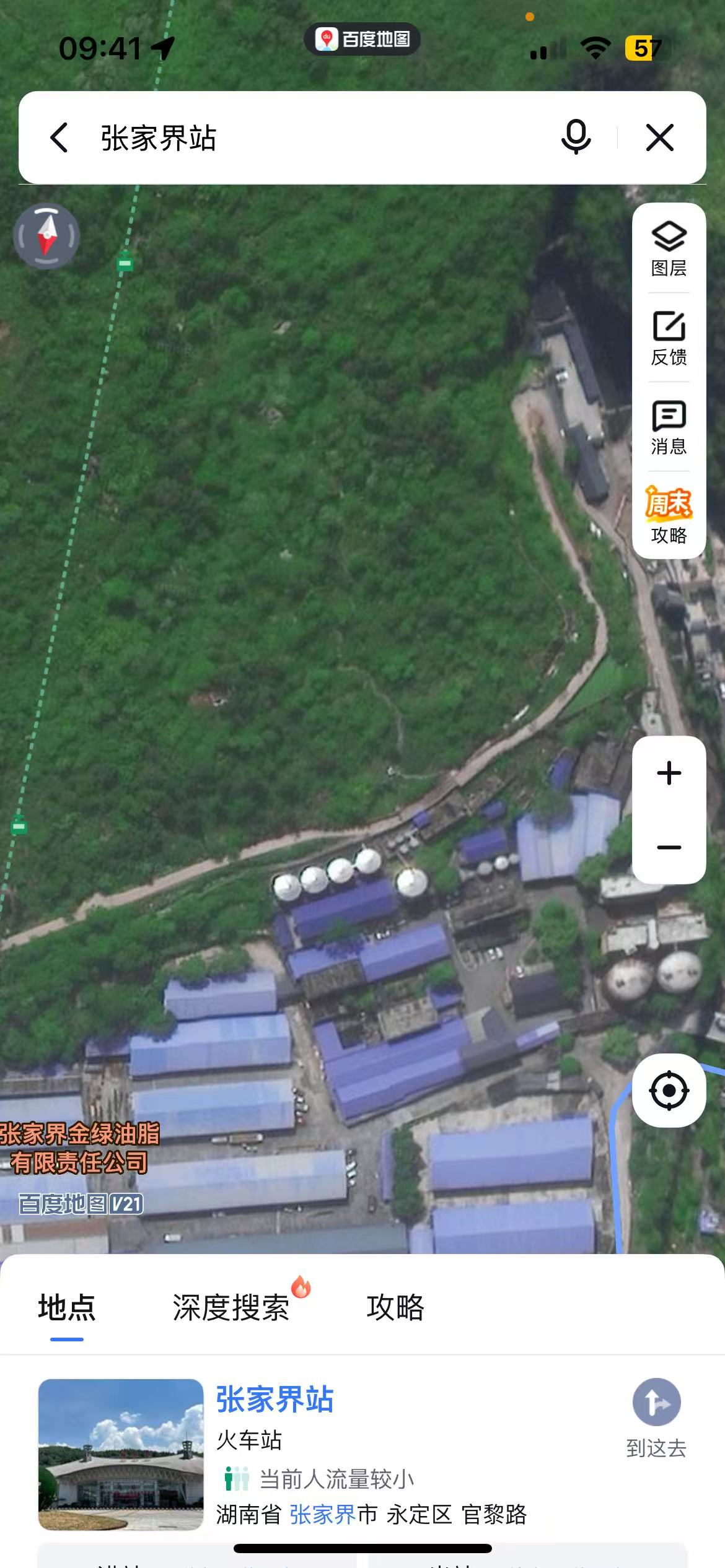This screenshot has width=725, height=1568.
Task: Return to the 百度地图 app pill
Action: pos(362,39)
